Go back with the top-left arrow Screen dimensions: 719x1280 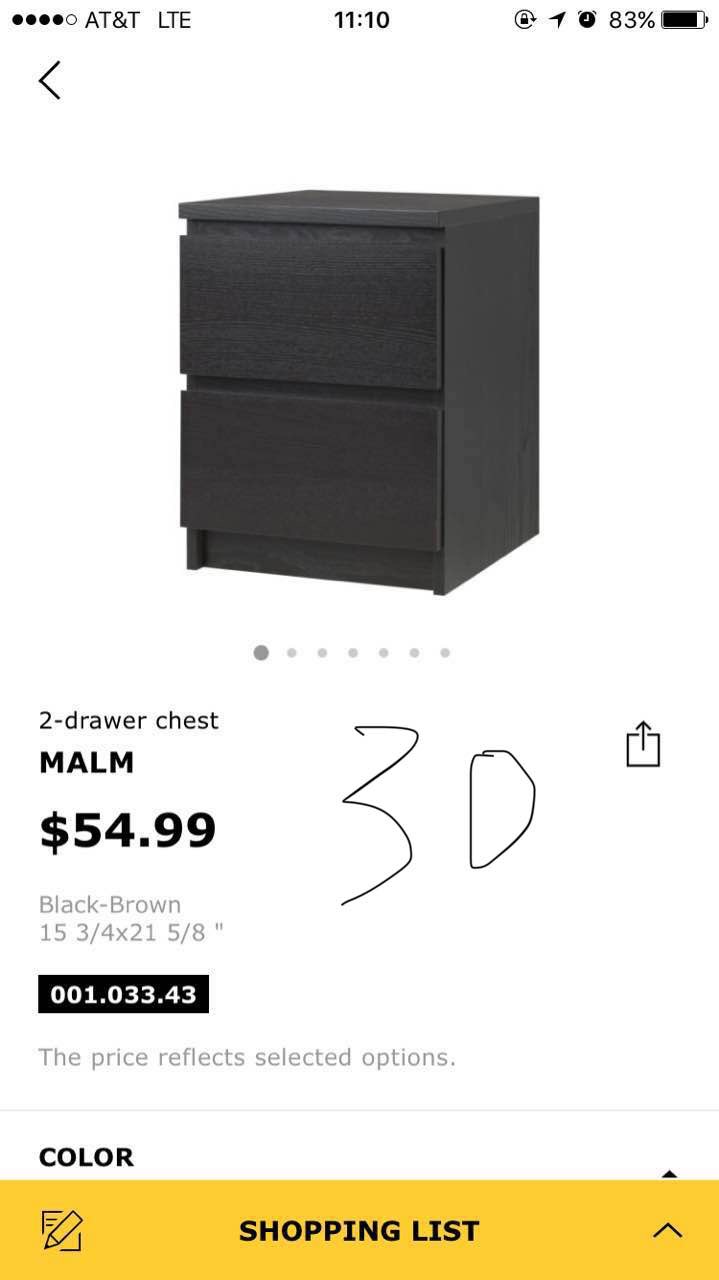click(49, 80)
